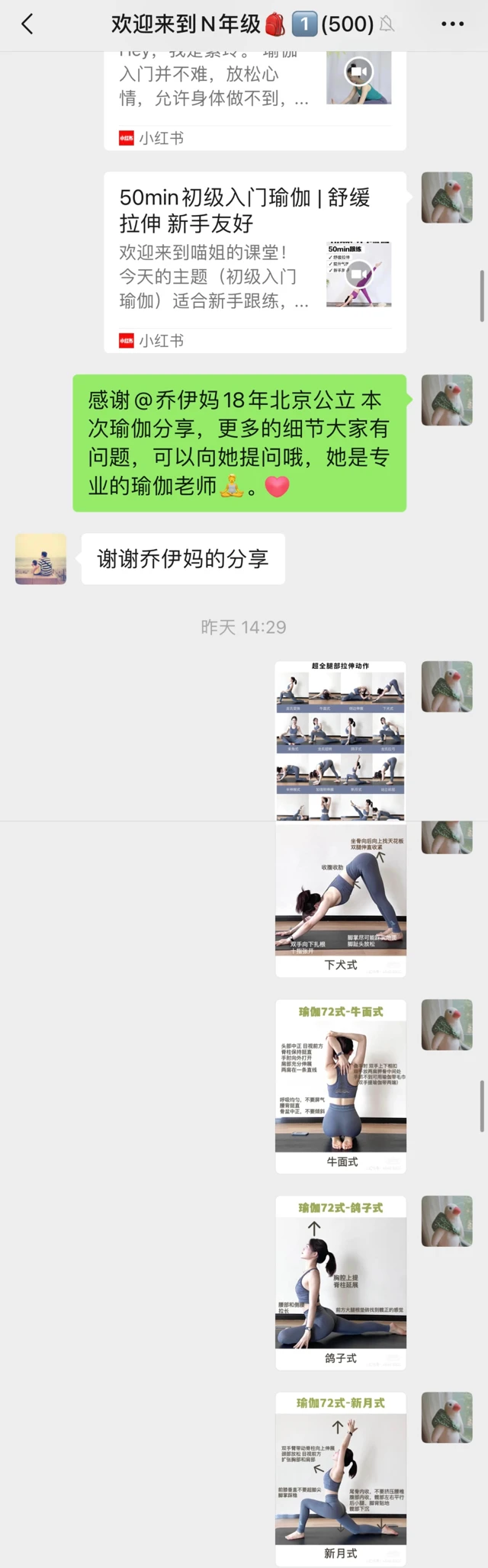This screenshot has height=1568, width=488.
Task: Tap avatar beside the 感谢@乔伊妈 message
Action: [x=447, y=400]
